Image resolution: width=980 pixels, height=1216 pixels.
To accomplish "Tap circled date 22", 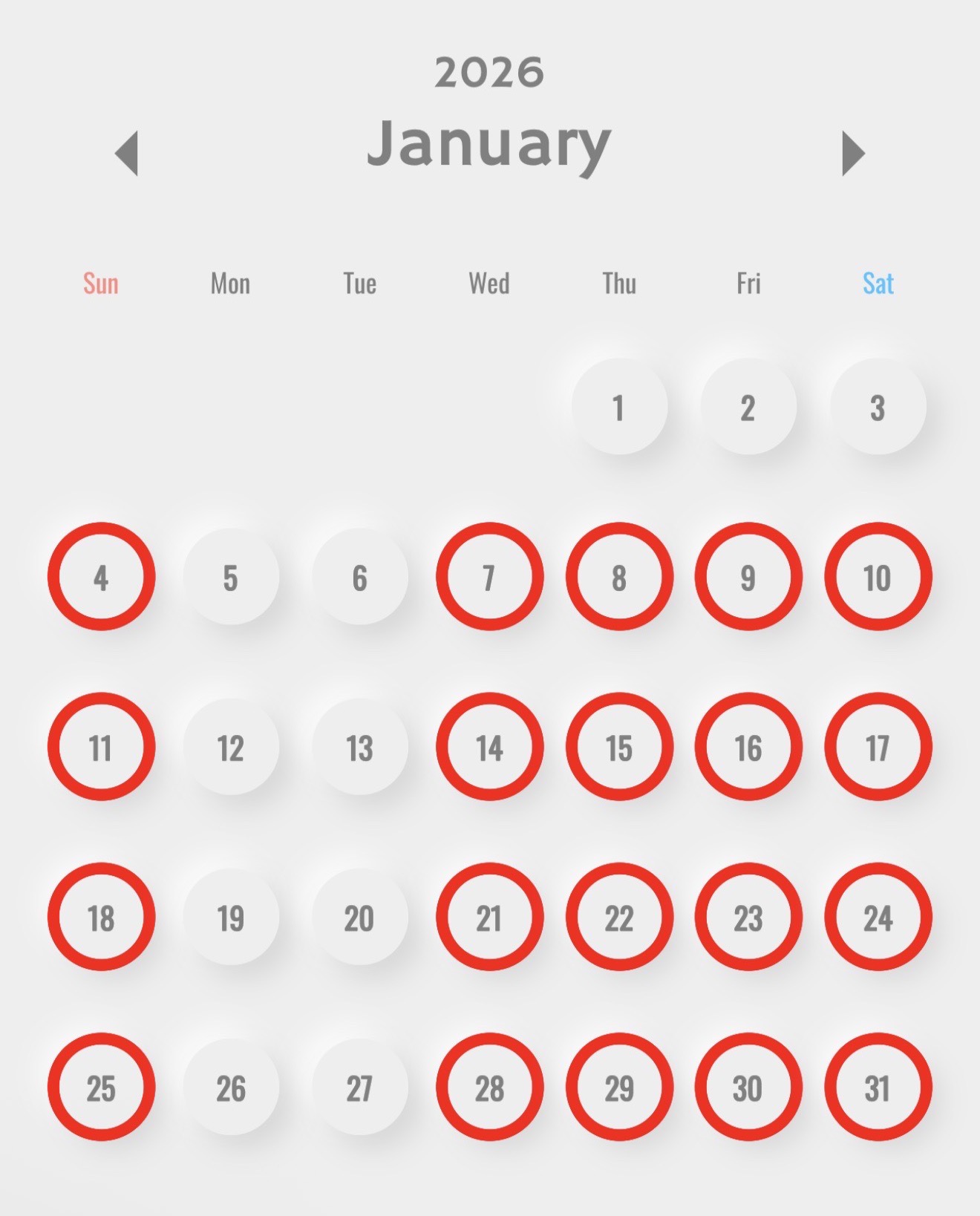I will (x=619, y=917).
